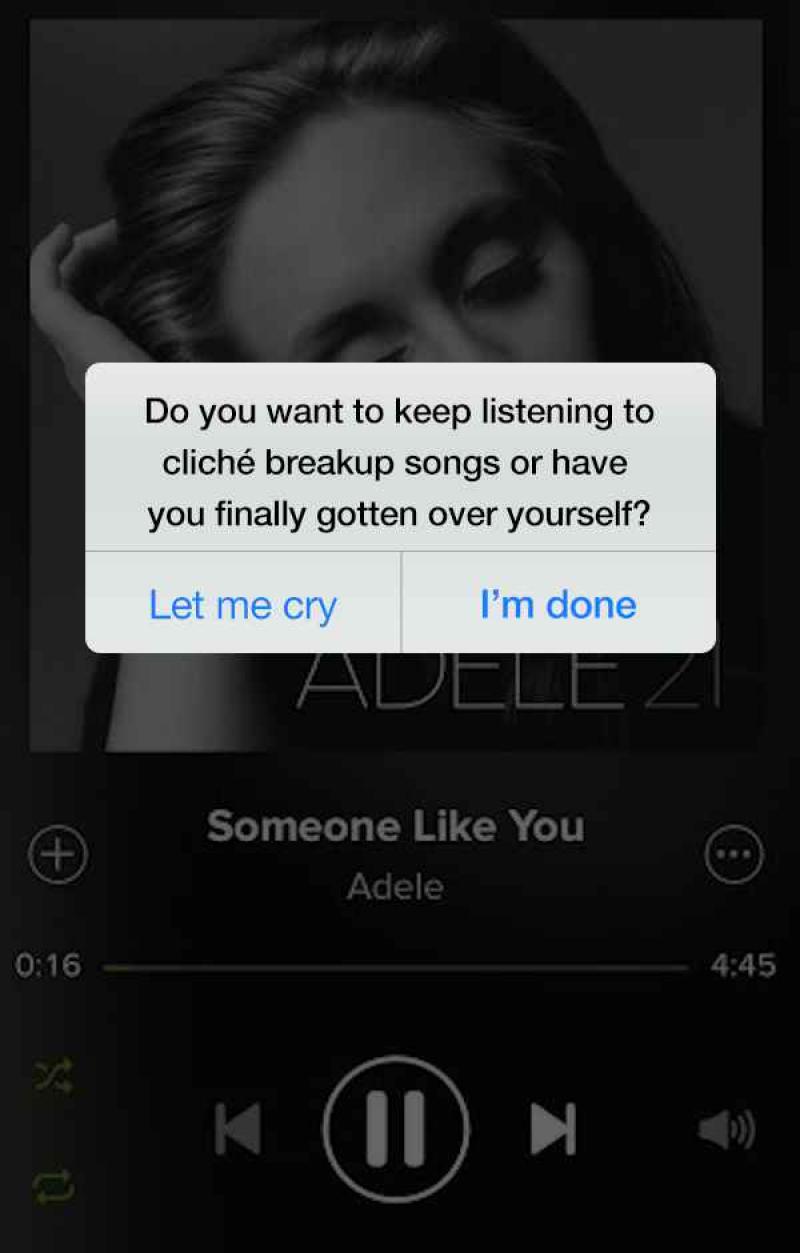Image resolution: width=800 pixels, height=1253 pixels.
Task: Choose "Let me cry" in the dialog
Action: click(243, 605)
